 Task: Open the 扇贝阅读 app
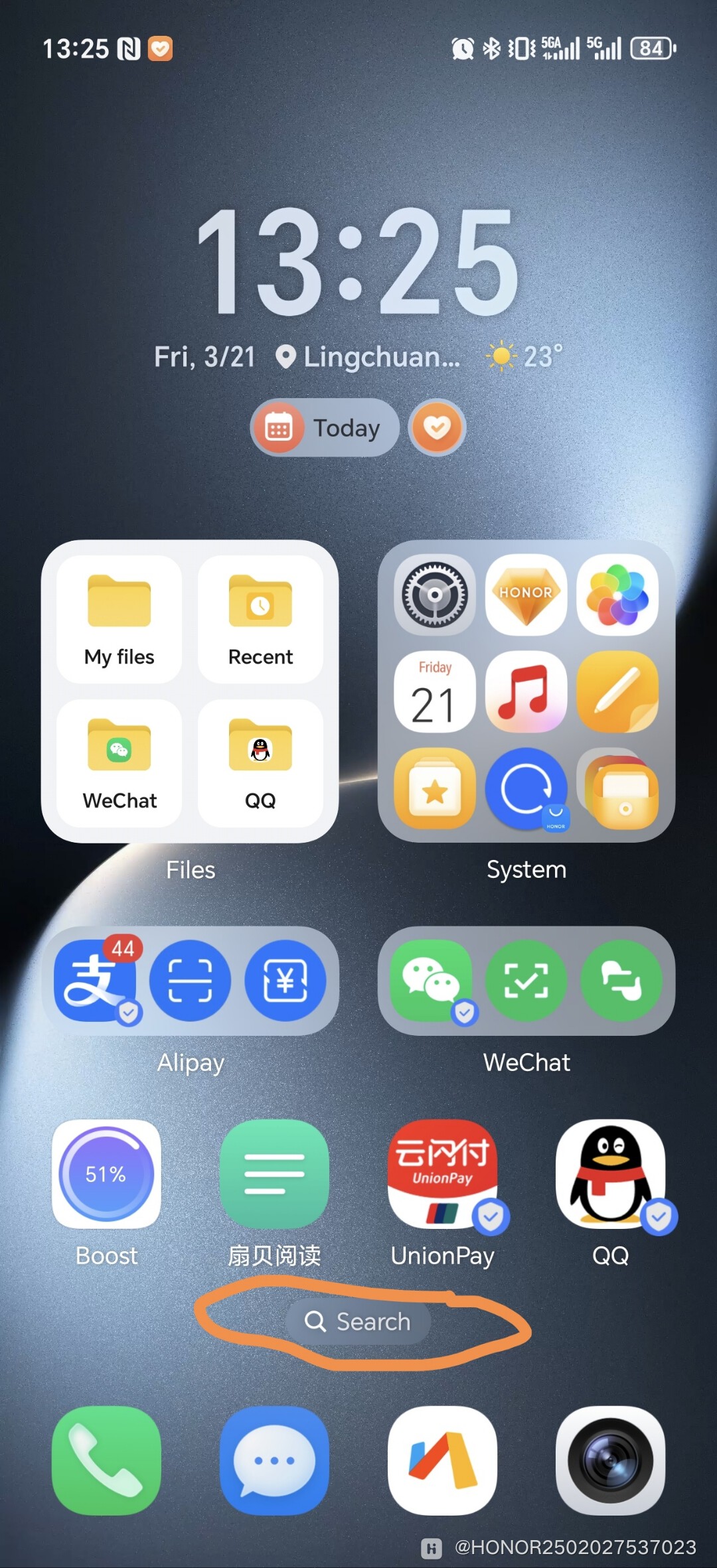tap(274, 1175)
